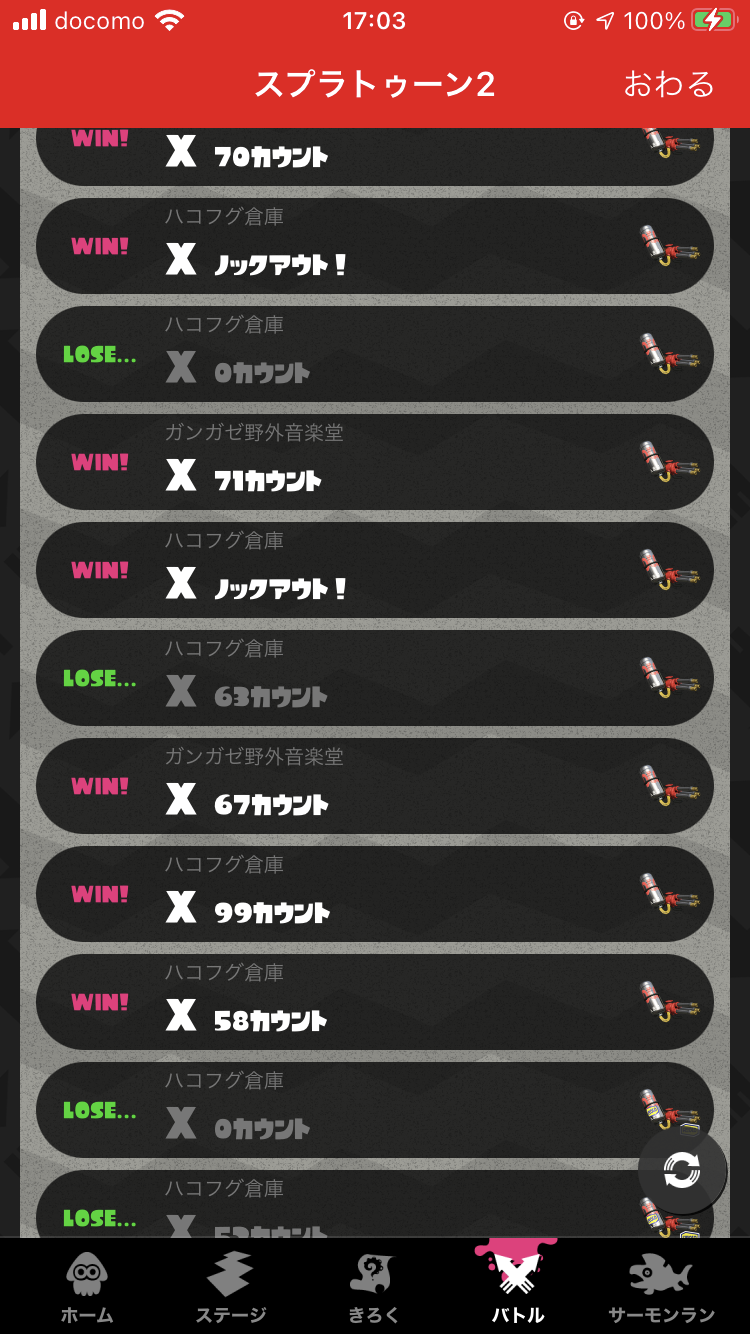Image resolution: width=750 pixels, height=1334 pixels.
Task: Open the 70カウント win battle
Action: [374, 156]
